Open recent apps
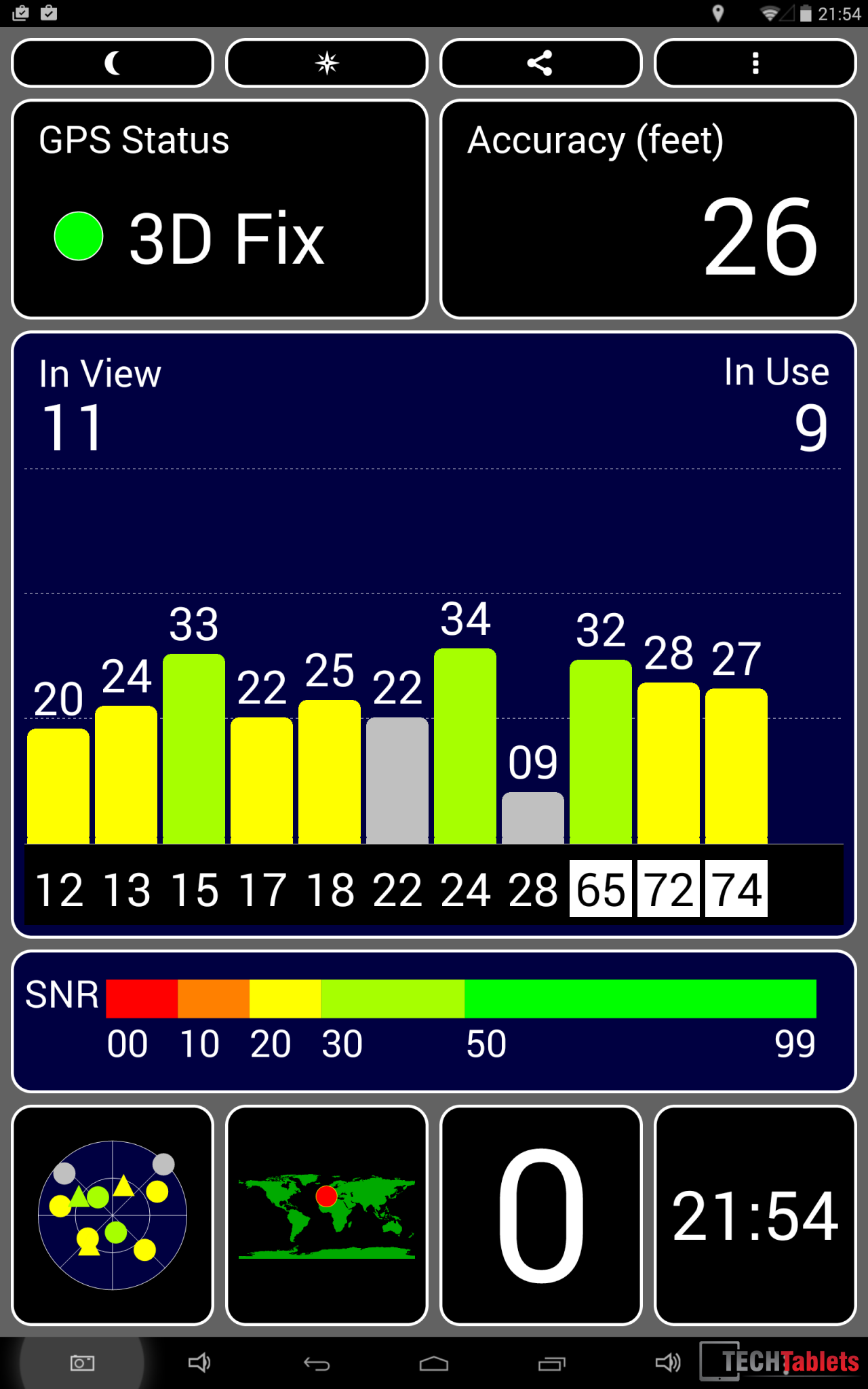This screenshot has height=1389, width=868. (x=551, y=1363)
